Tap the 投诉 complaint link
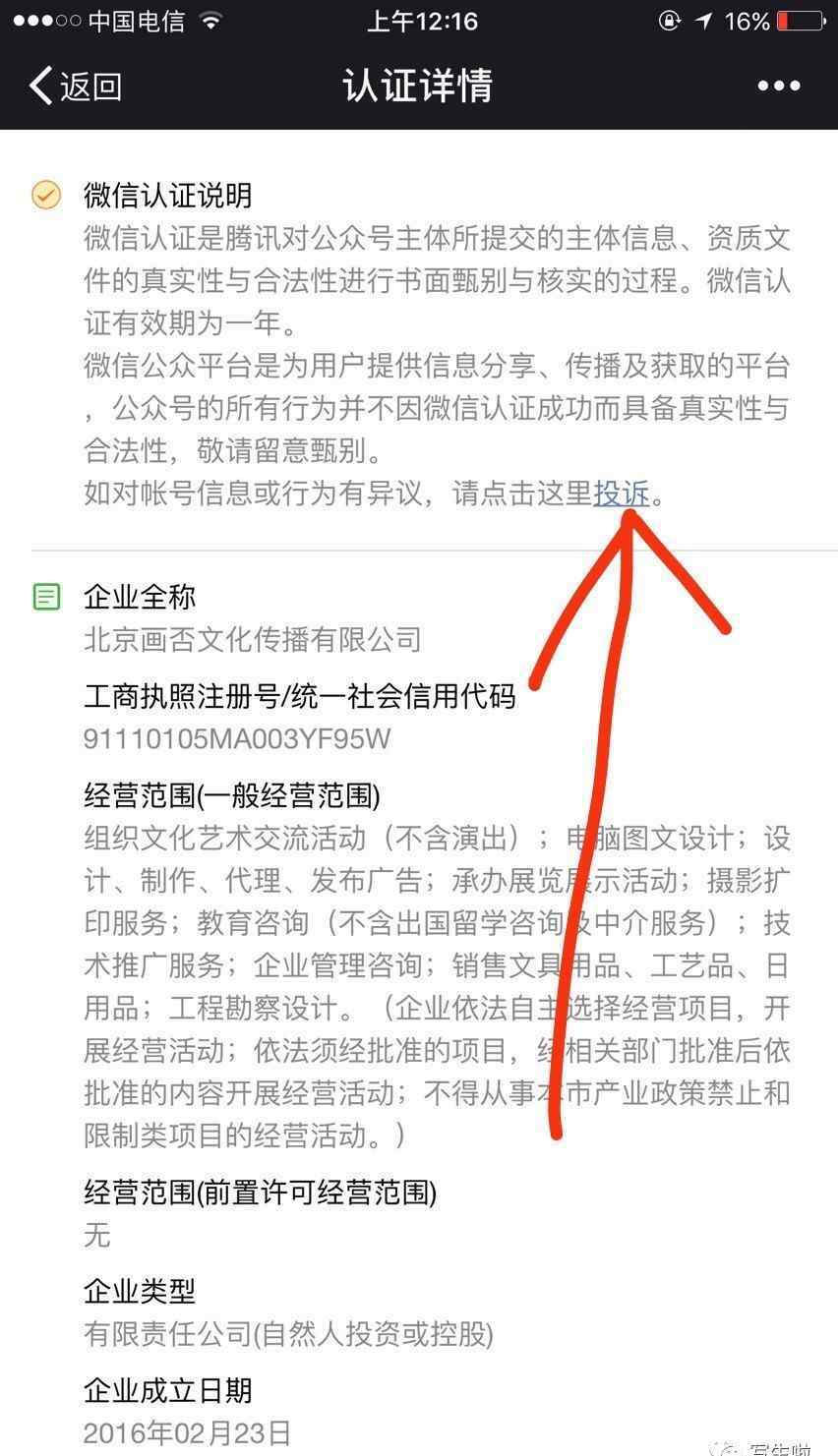838x1456 pixels. [622, 493]
